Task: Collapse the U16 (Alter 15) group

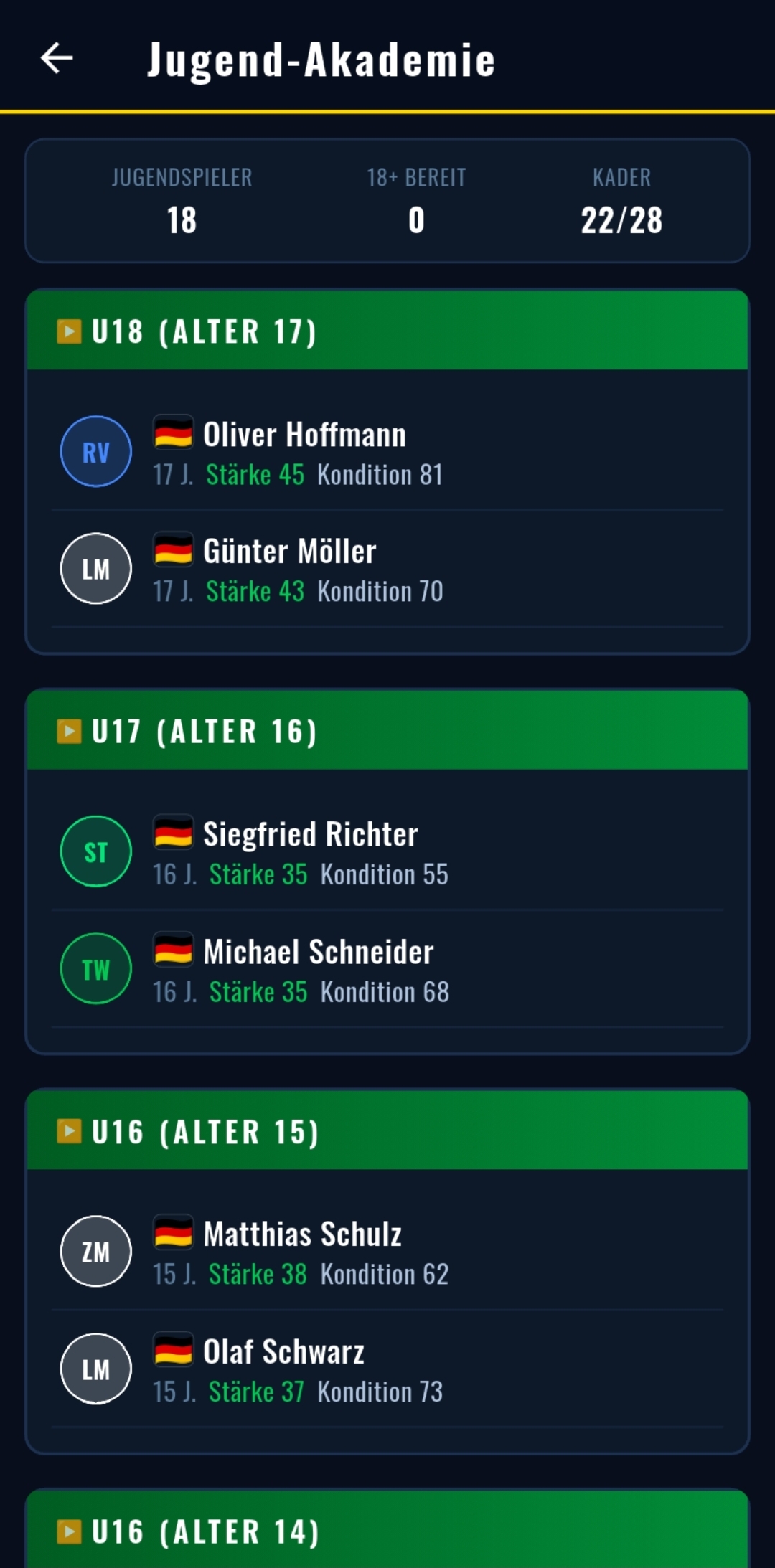Action: pos(387,1131)
